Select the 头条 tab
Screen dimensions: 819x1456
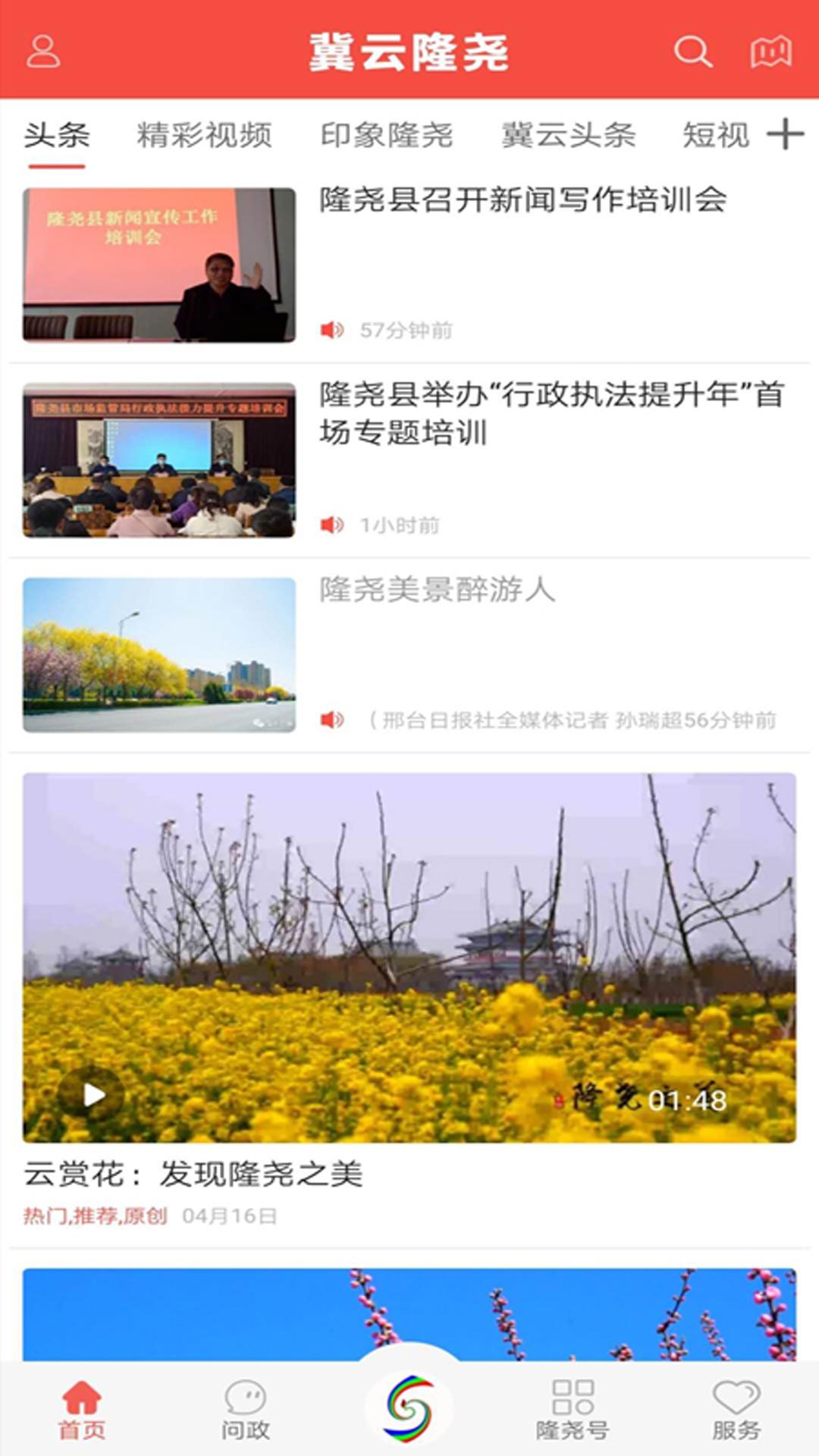coord(56,136)
